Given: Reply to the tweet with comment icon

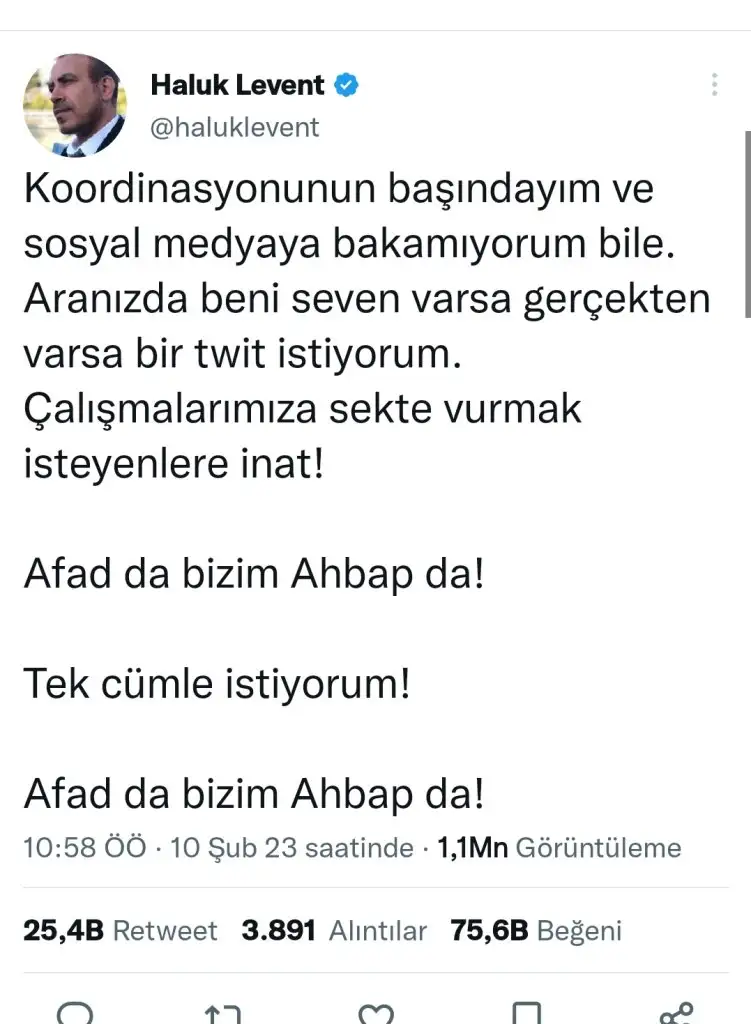Looking at the screenshot, I should tap(75, 1013).
